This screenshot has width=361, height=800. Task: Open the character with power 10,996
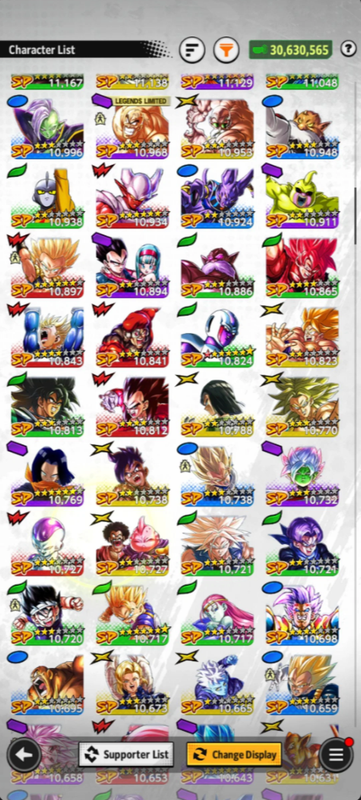tap(47, 128)
